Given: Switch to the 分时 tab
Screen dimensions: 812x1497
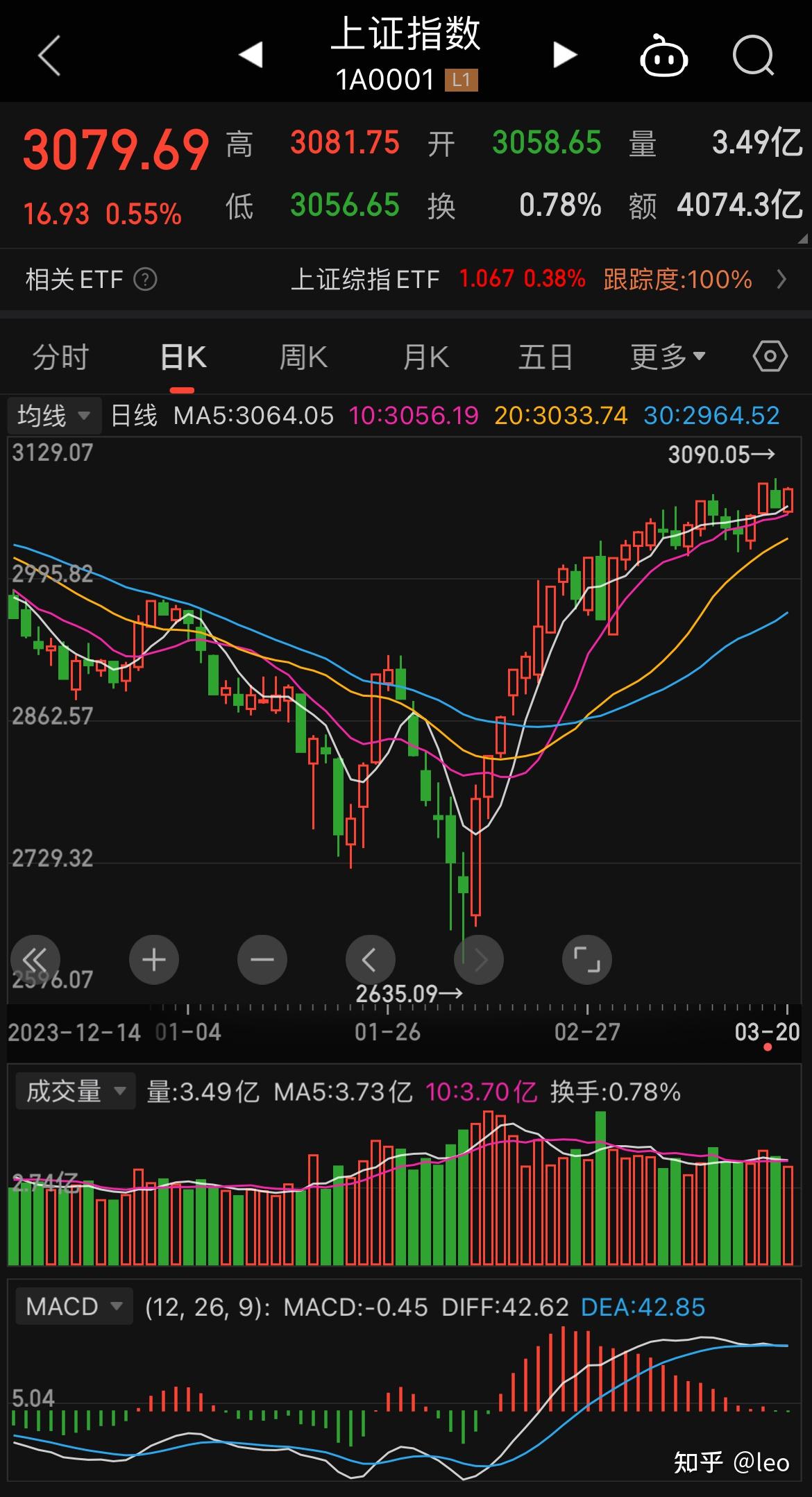Looking at the screenshot, I should point(60,357).
